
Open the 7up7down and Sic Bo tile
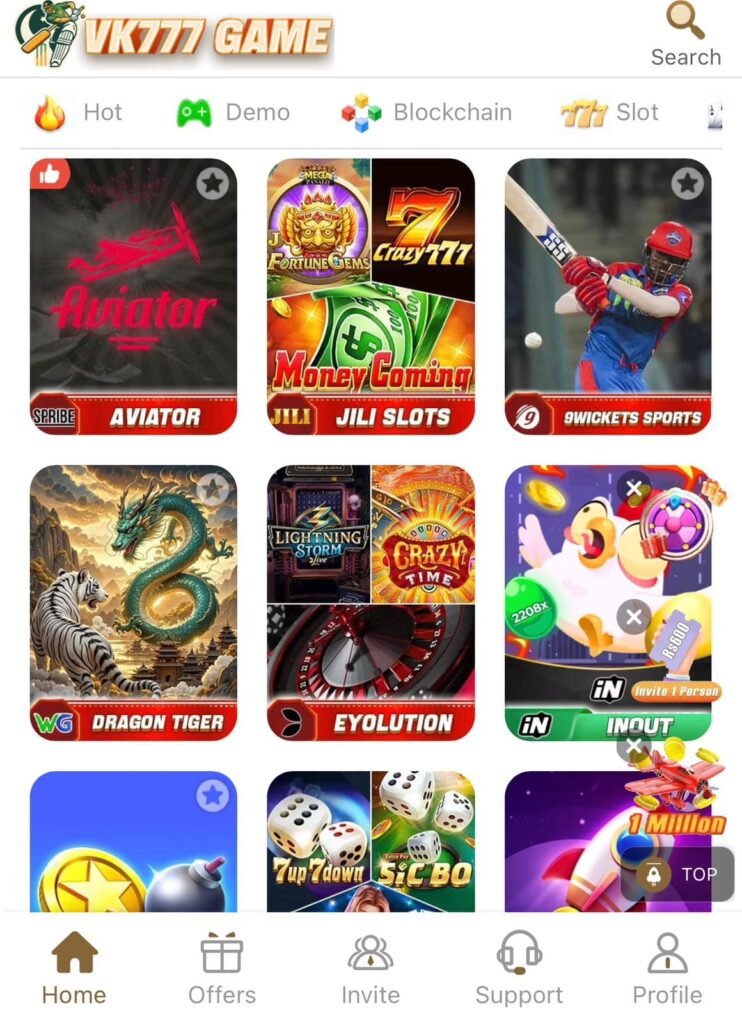pos(371,840)
